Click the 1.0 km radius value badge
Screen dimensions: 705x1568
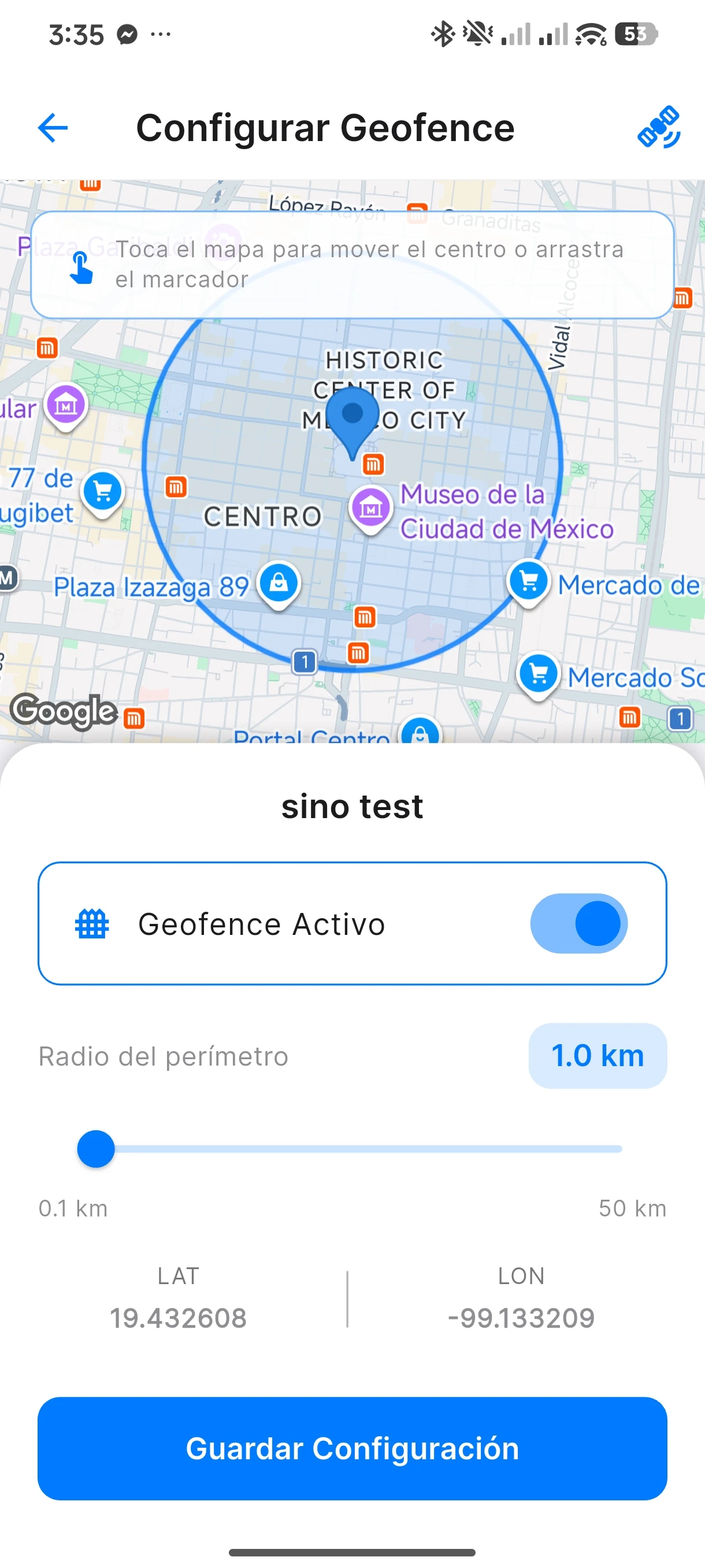click(597, 1056)
